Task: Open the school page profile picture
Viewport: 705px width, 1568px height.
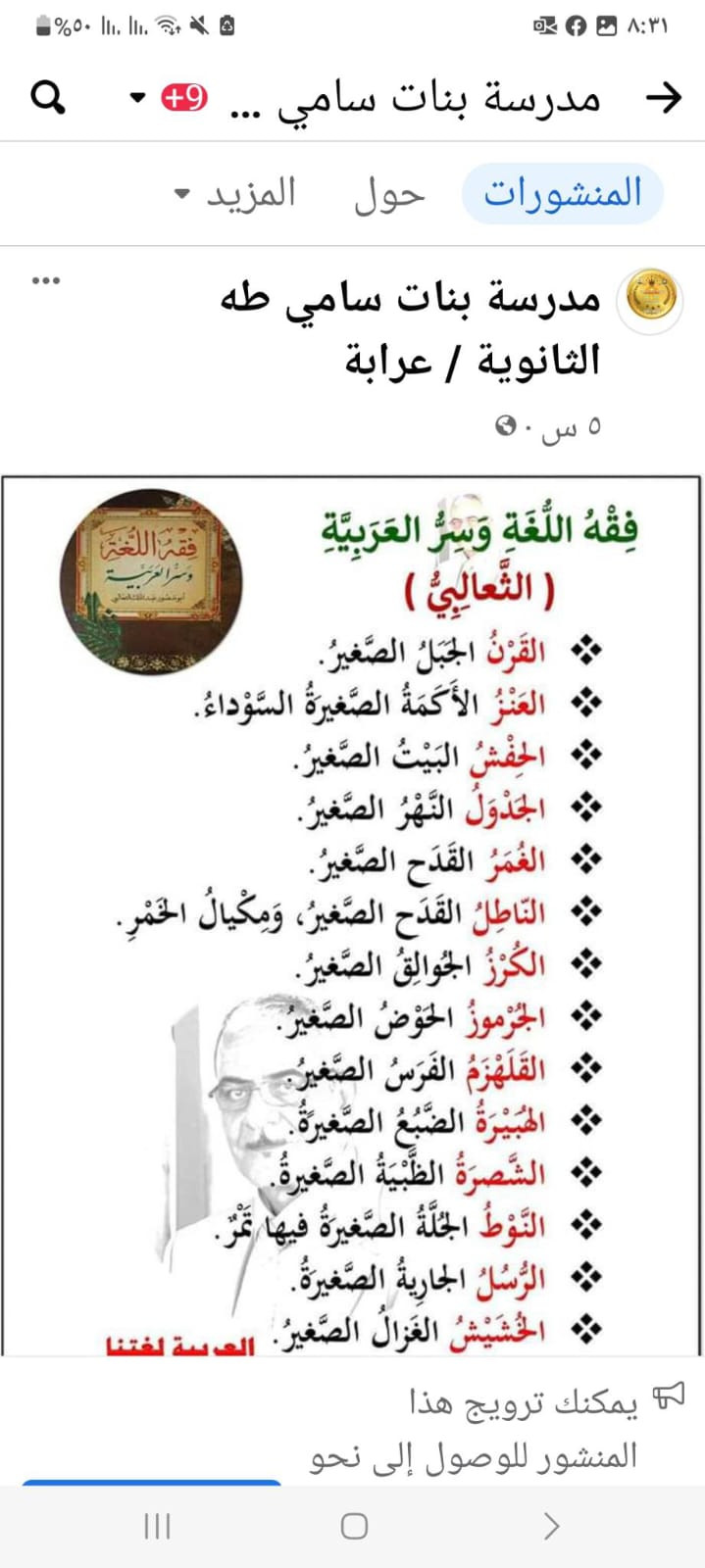Action: pos(652,299)
